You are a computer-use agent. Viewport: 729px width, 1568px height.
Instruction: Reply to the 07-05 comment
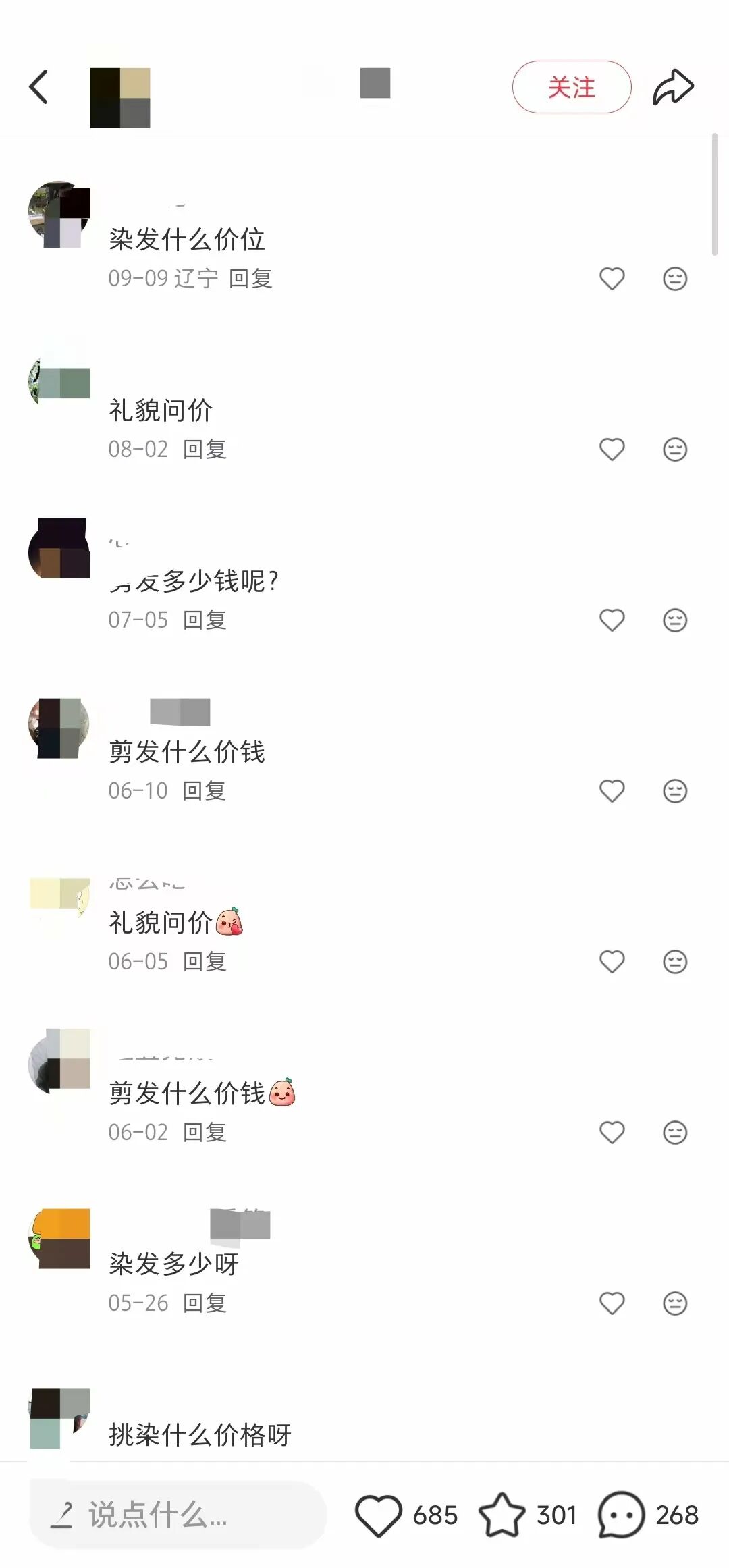pos(205,620)
